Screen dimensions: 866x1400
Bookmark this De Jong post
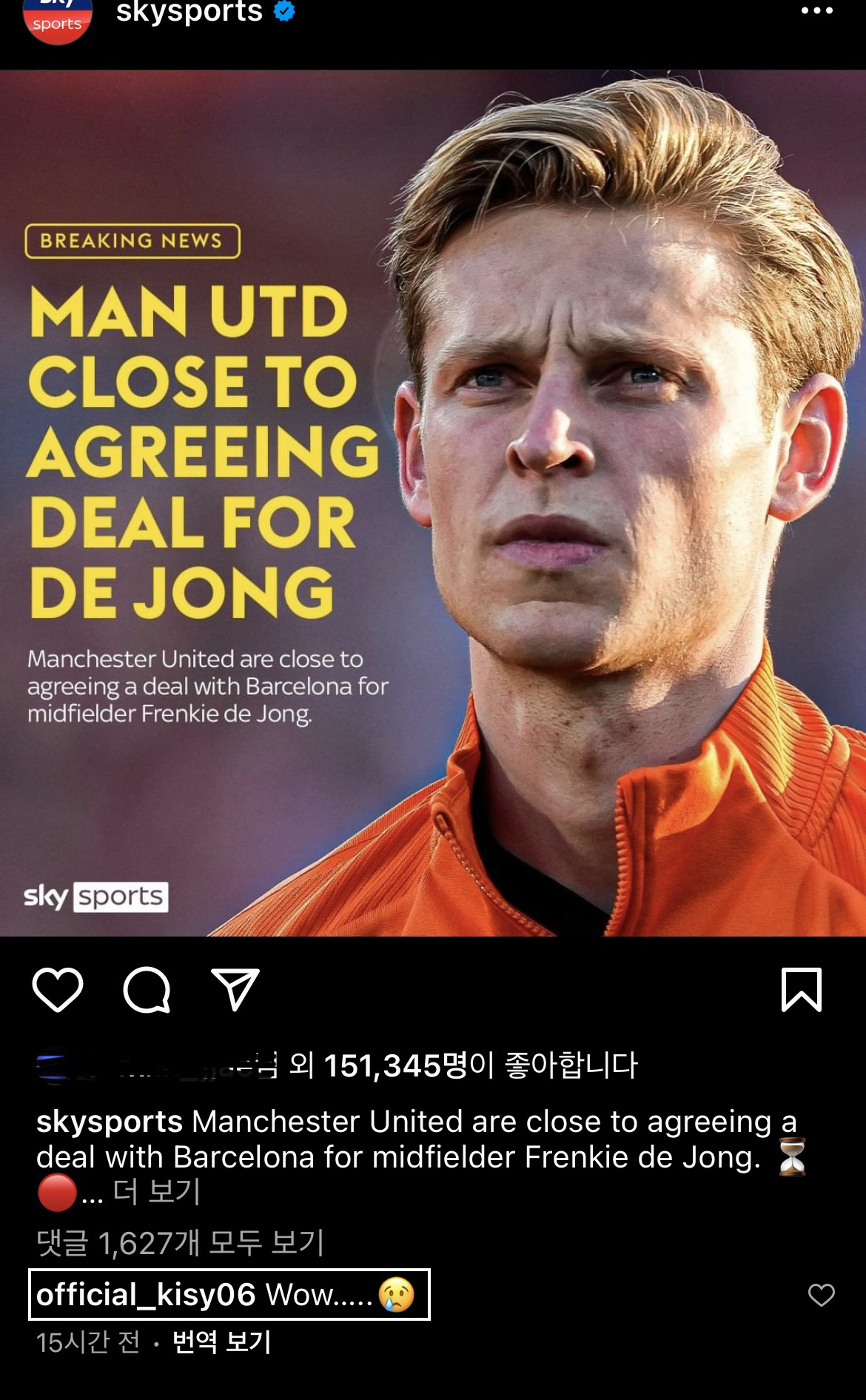[x=801, y=989]
